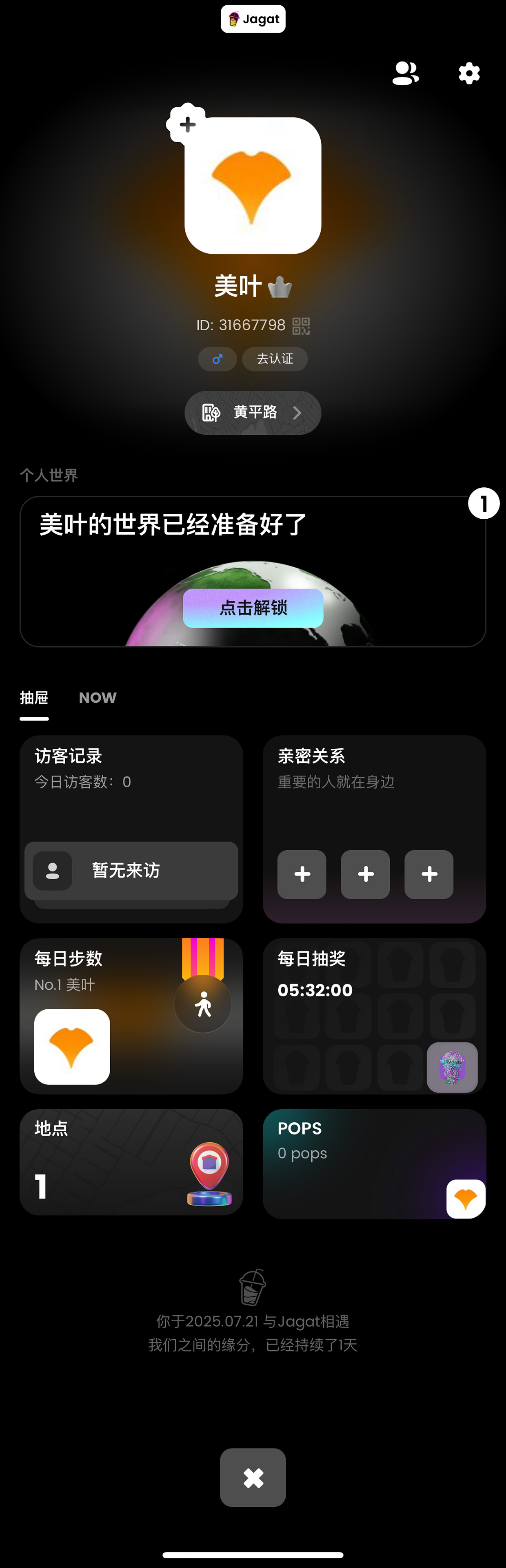
Task: Tap 点击解锁 to unlock the world
Action: pos(253,608)
